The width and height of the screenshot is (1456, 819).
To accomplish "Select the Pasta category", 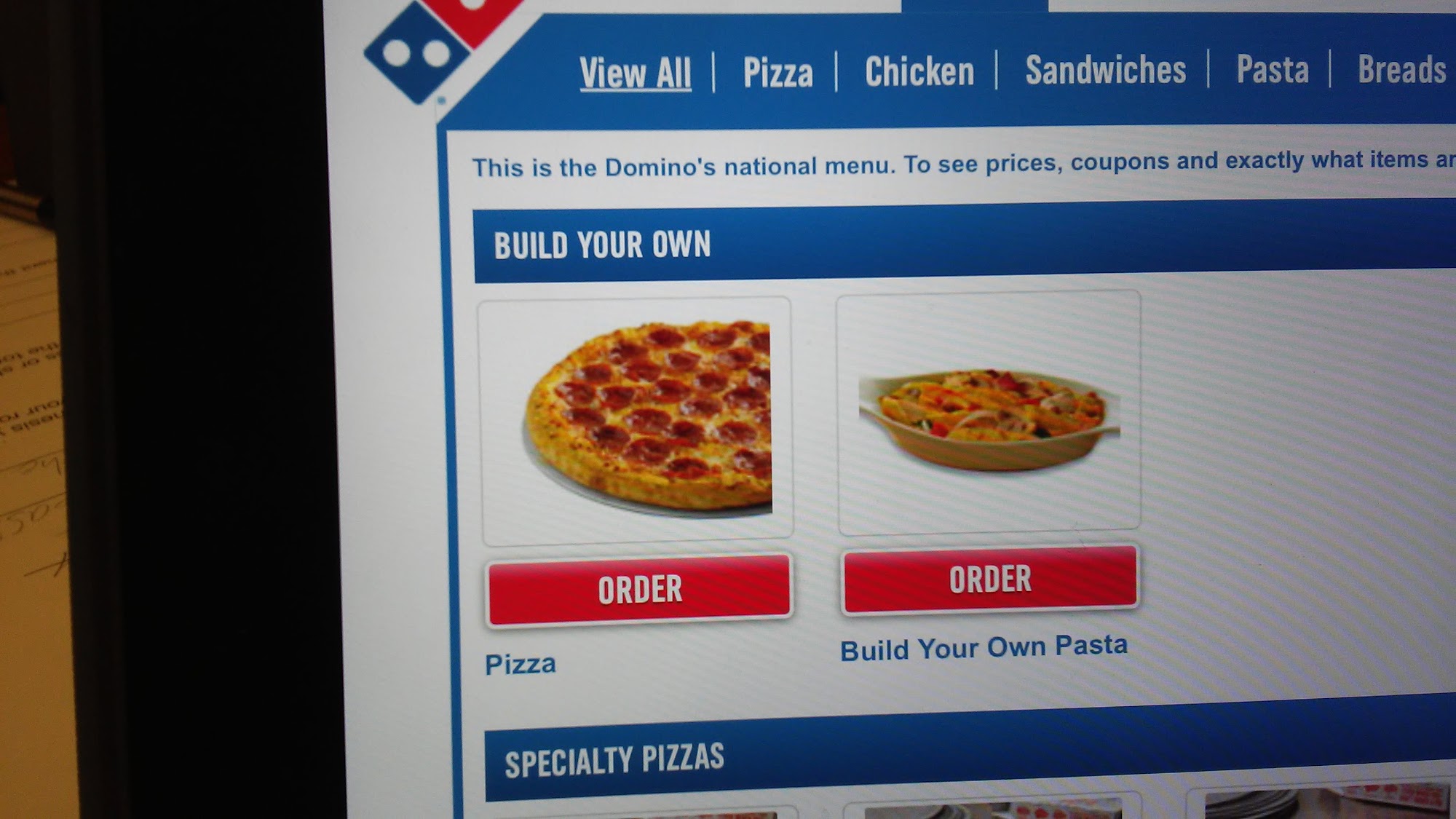I will coord(1272,70).
